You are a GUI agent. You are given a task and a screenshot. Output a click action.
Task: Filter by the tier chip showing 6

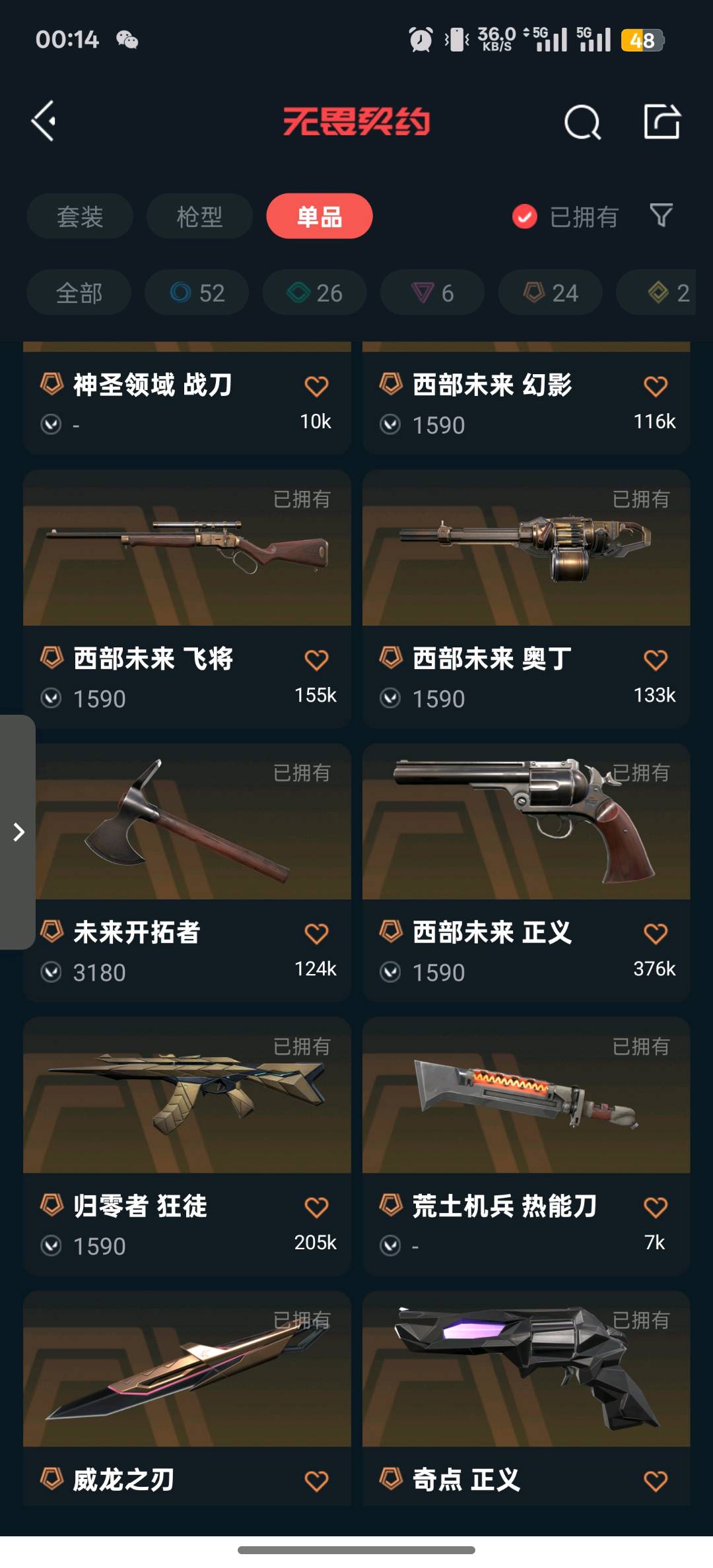click(432, 292)
